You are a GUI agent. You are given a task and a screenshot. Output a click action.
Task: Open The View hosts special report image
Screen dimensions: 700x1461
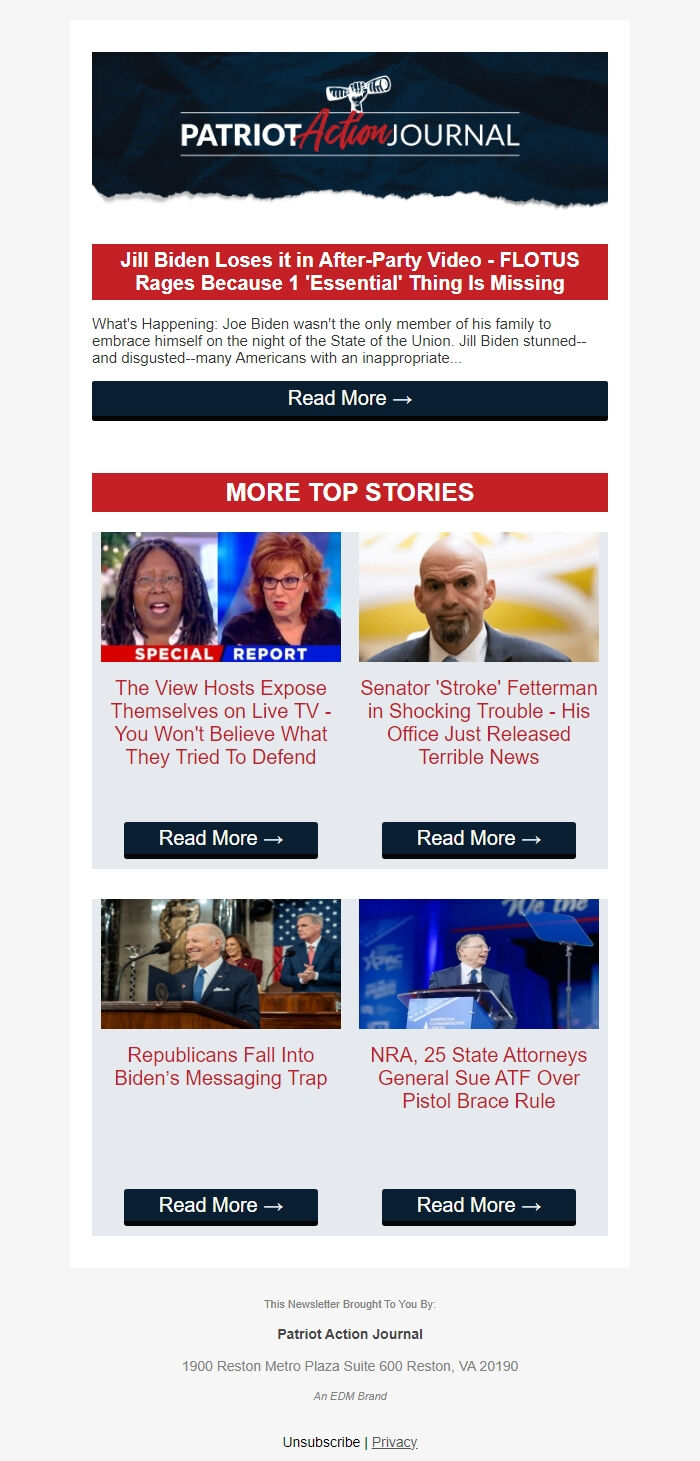coord(221,597)
